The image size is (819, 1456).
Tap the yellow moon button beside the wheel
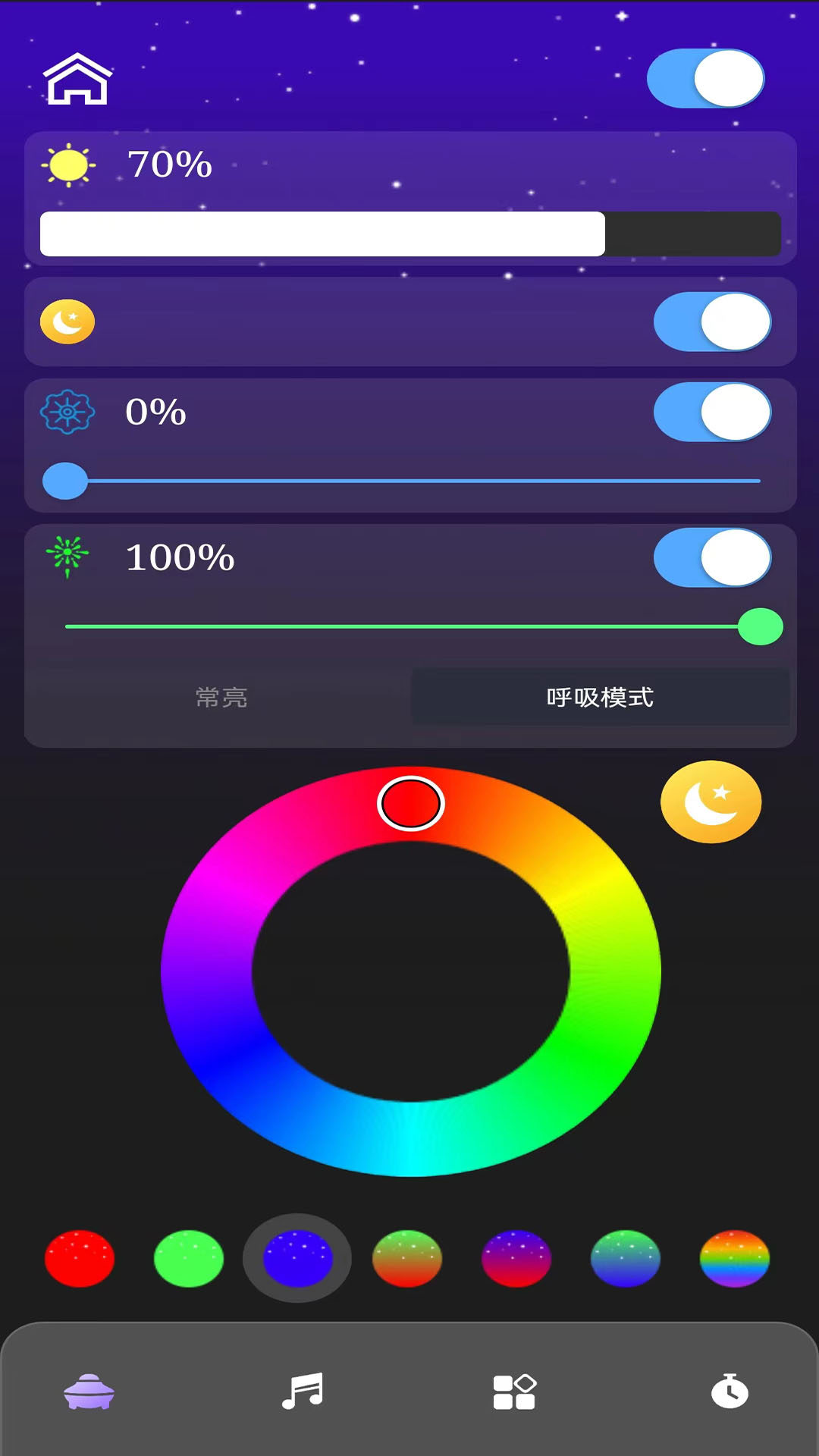point(711,802)
